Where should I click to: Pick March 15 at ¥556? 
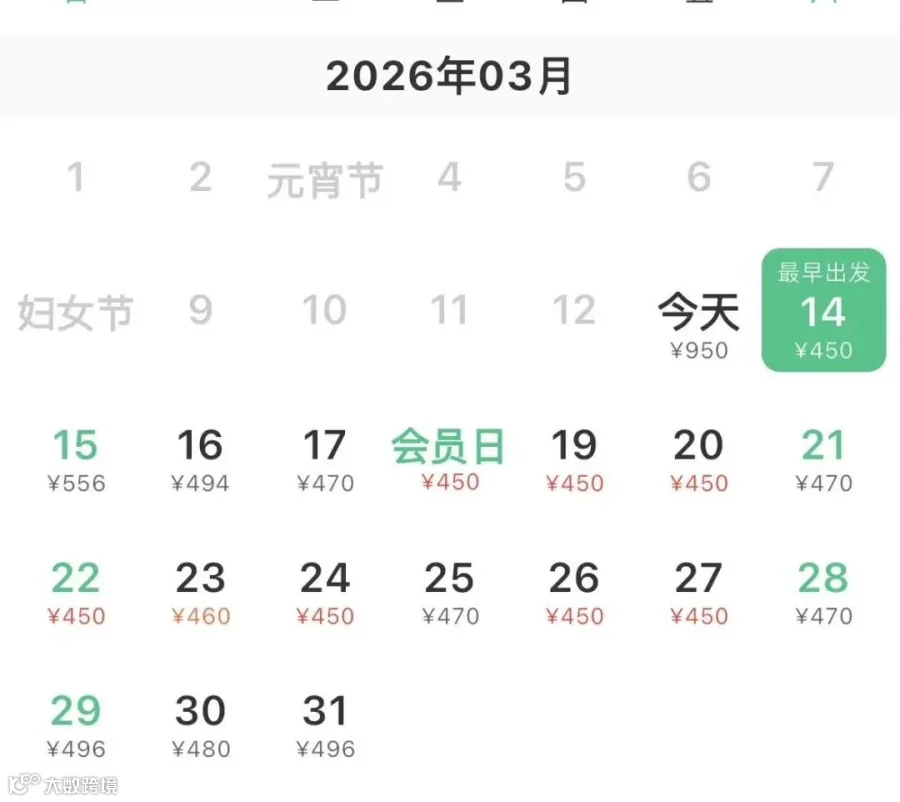click(76, 460)
